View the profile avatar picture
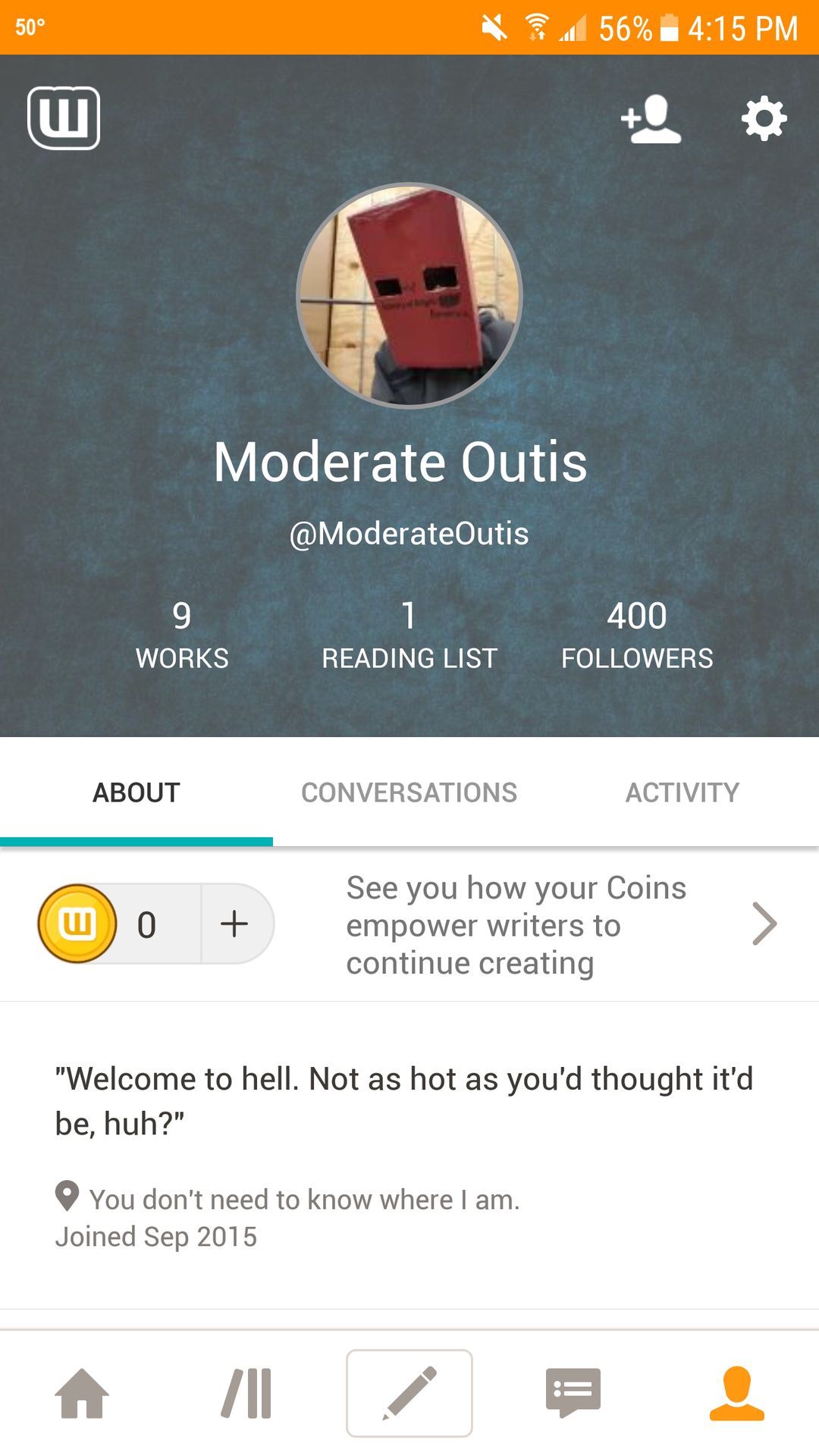Viewport: 819px width, 1456px height. 409,296
